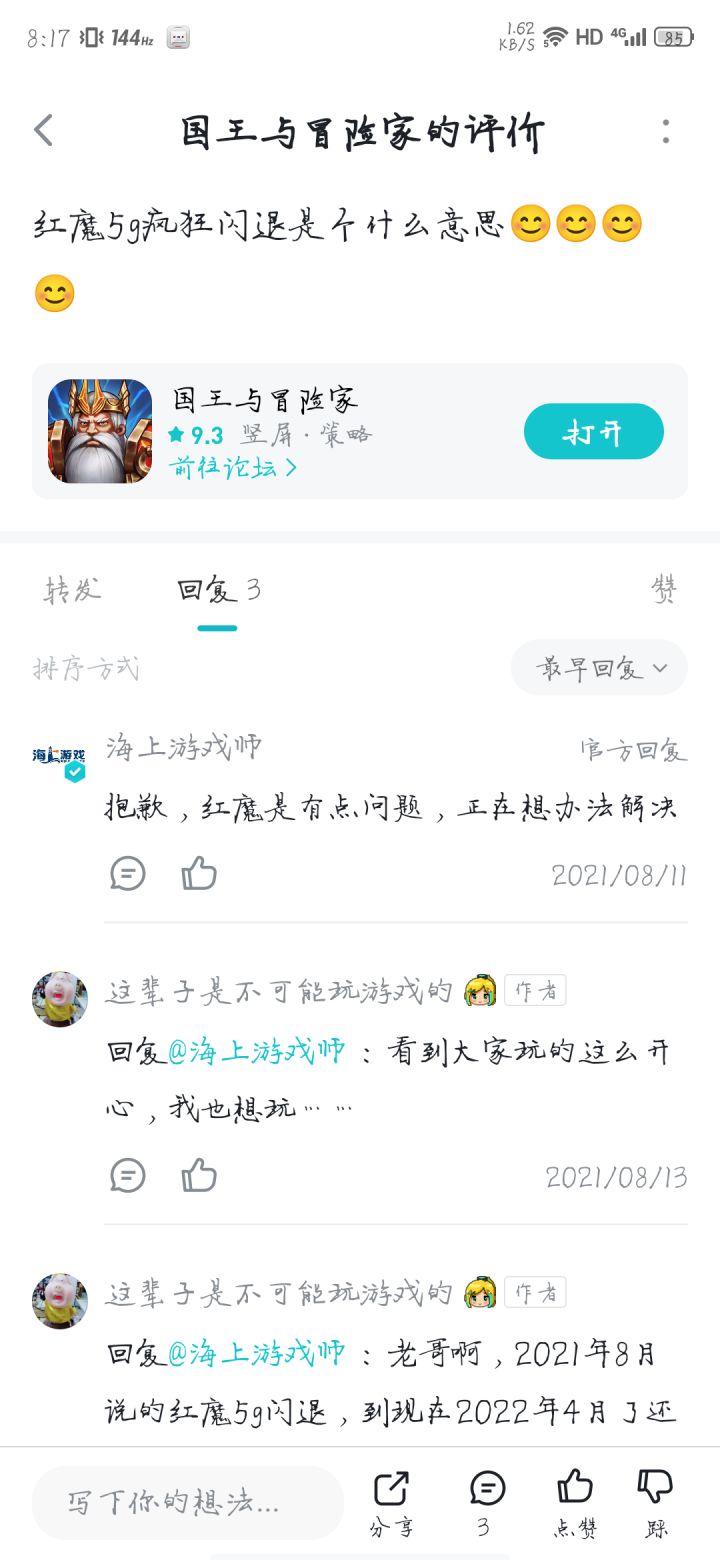This screenshot has height=1560, width=720.
Task: Tap 踩 to dislike this review
Action: coord(656,1503)
